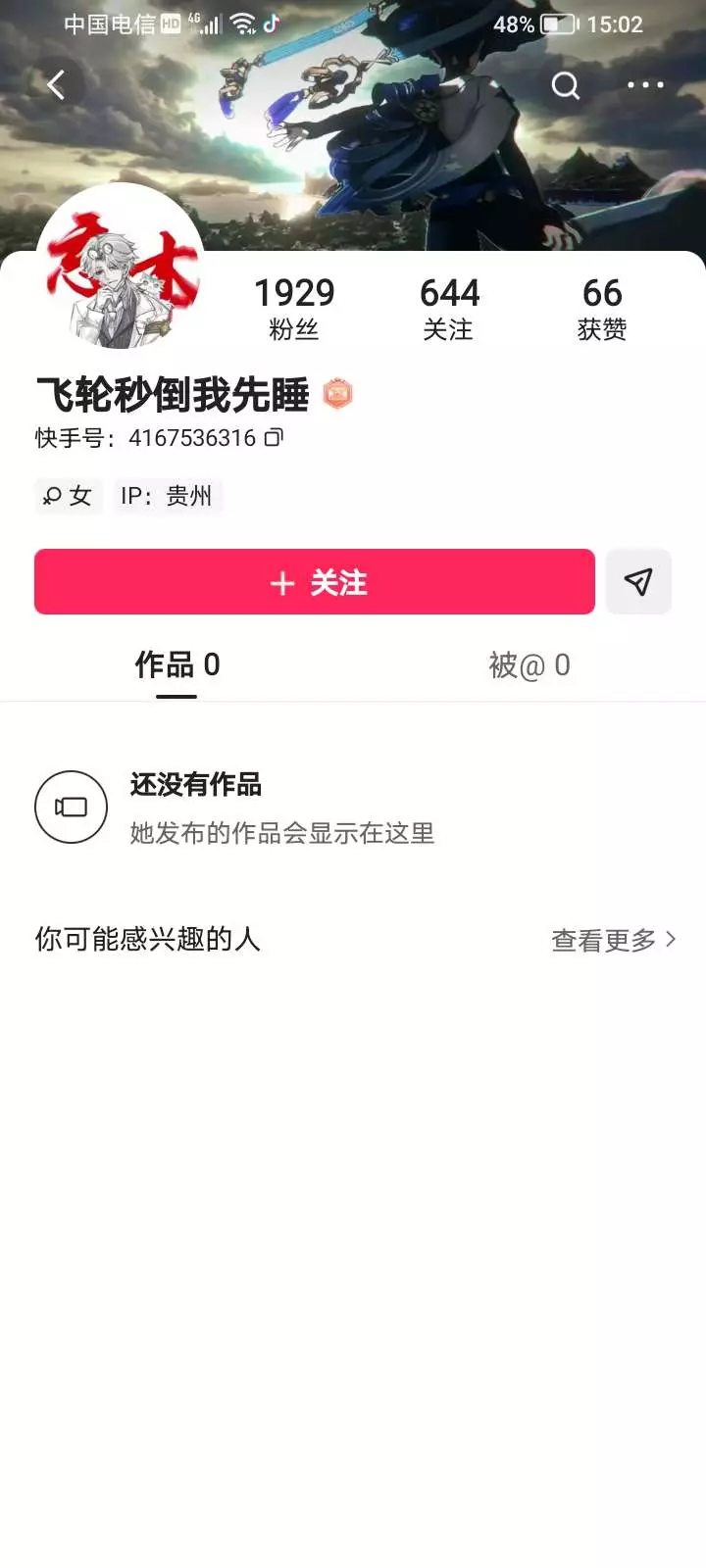The image size is (706, 1568).
Task: Open the 644 关注 following list
Action: (x=449, y=308)
